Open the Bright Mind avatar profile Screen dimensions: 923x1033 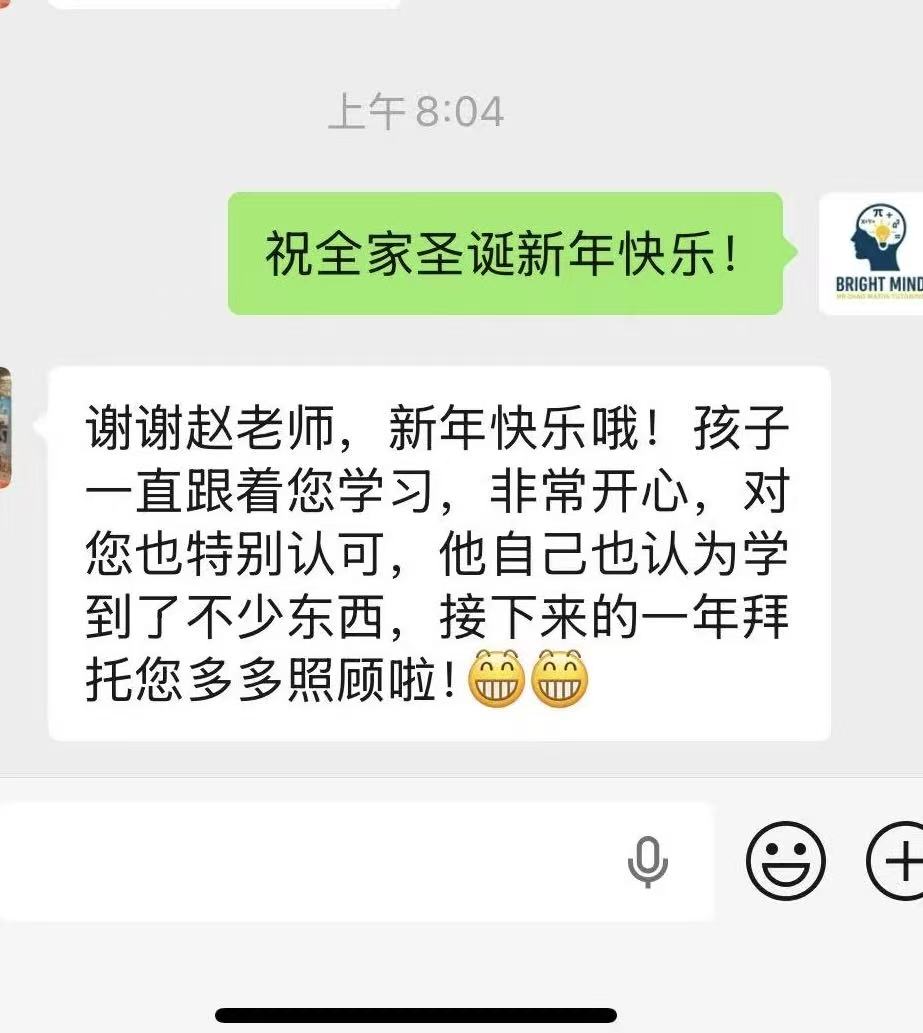(x=872, y=253)
